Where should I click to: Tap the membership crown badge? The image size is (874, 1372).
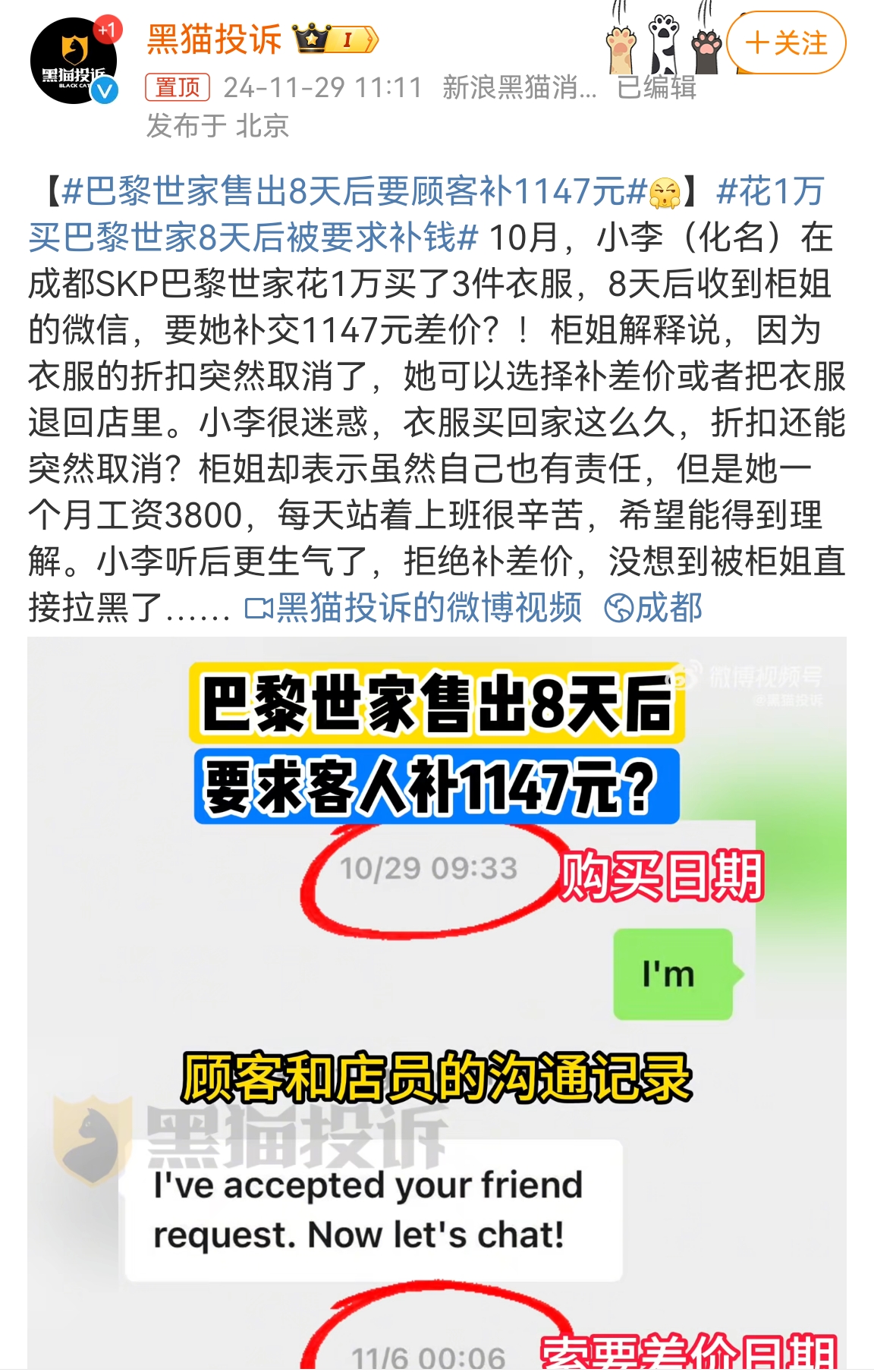click(335, 39)
